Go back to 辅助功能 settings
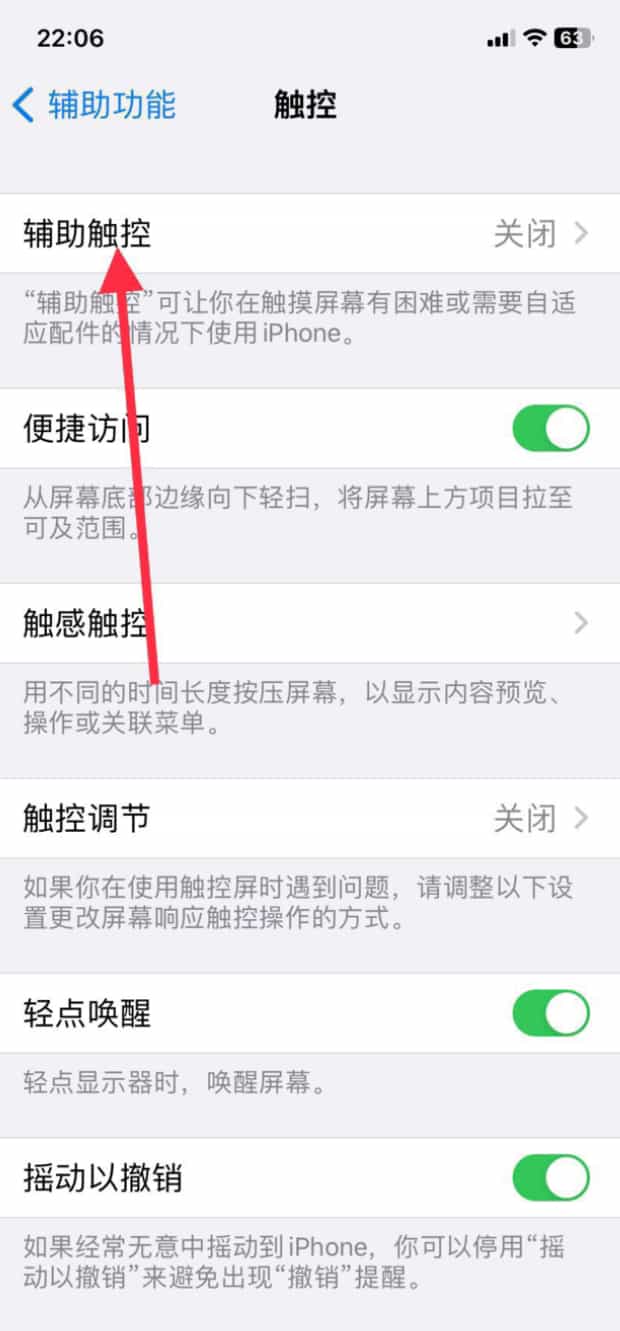620x1331 pixels. click(95, 105)
